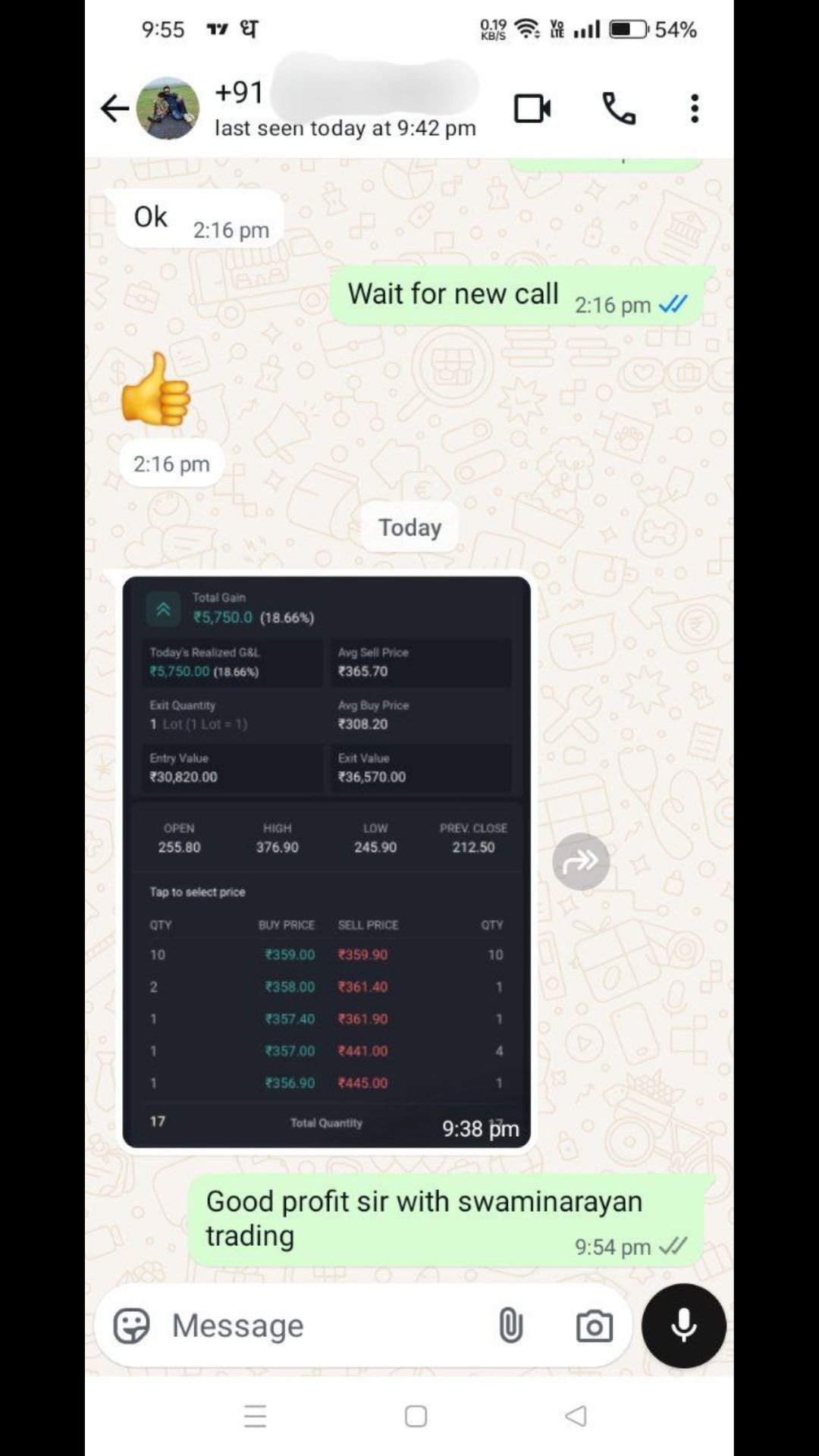
Task: Open the attachment paperclip menu
Action: pyautogui.click(x=511, y=1326)
